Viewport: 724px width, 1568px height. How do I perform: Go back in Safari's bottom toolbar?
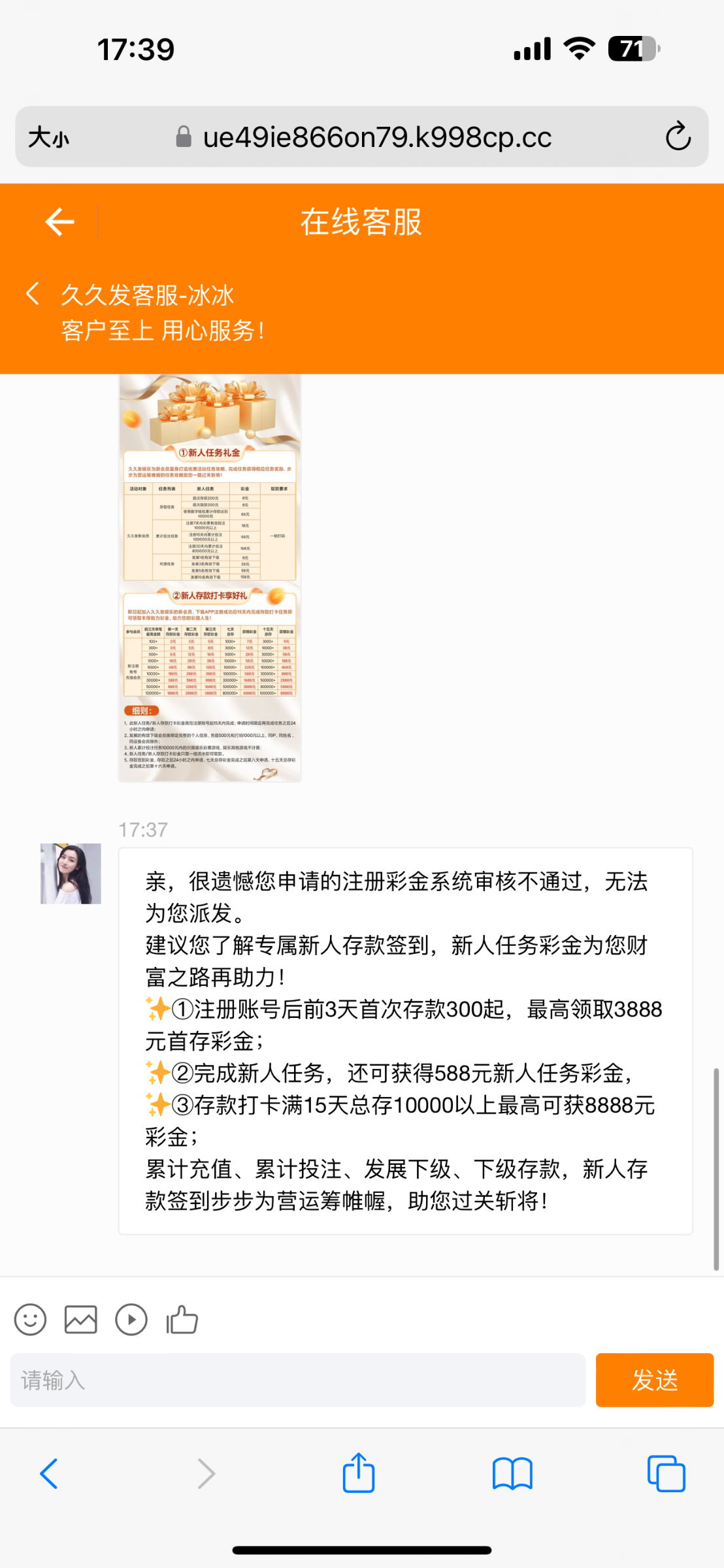(50, 1473)
